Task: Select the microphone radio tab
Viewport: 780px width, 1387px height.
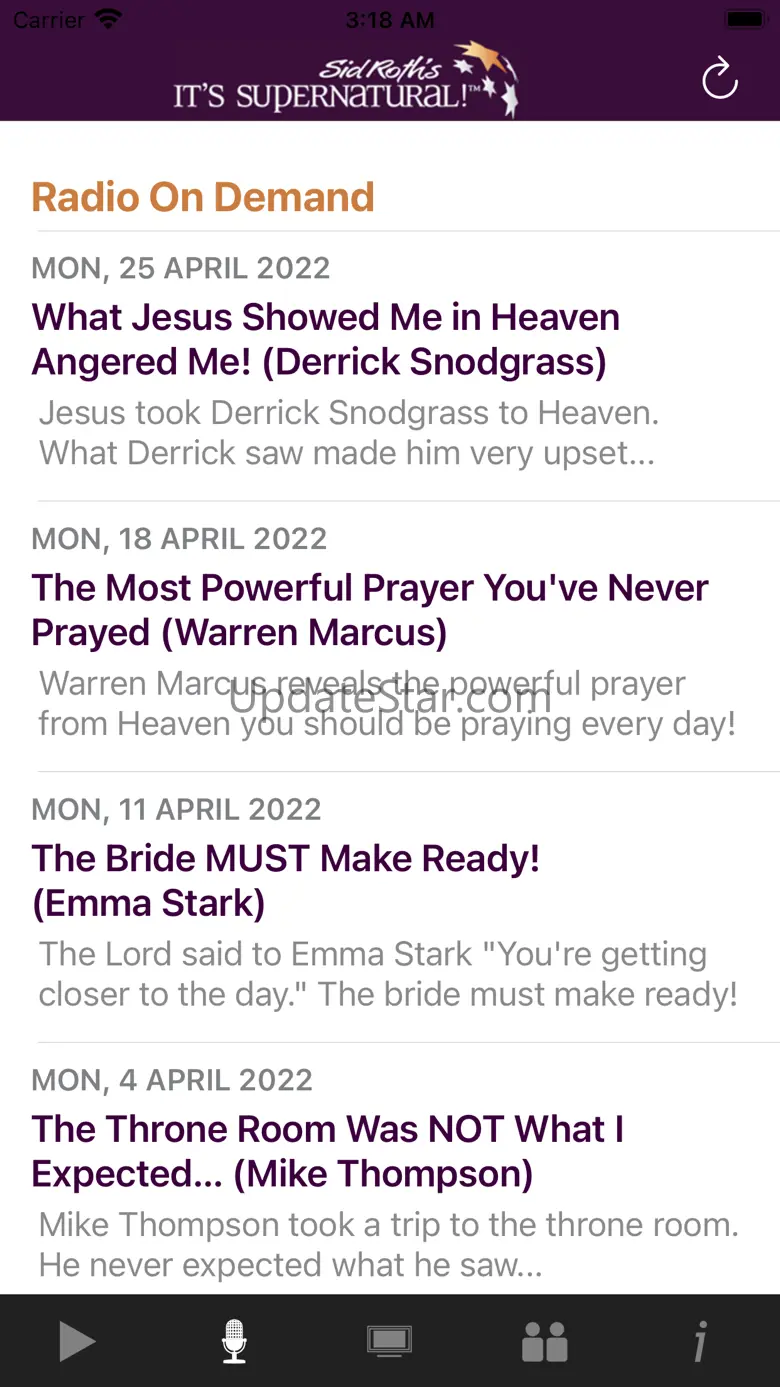Action: [x=234, y=1342]
